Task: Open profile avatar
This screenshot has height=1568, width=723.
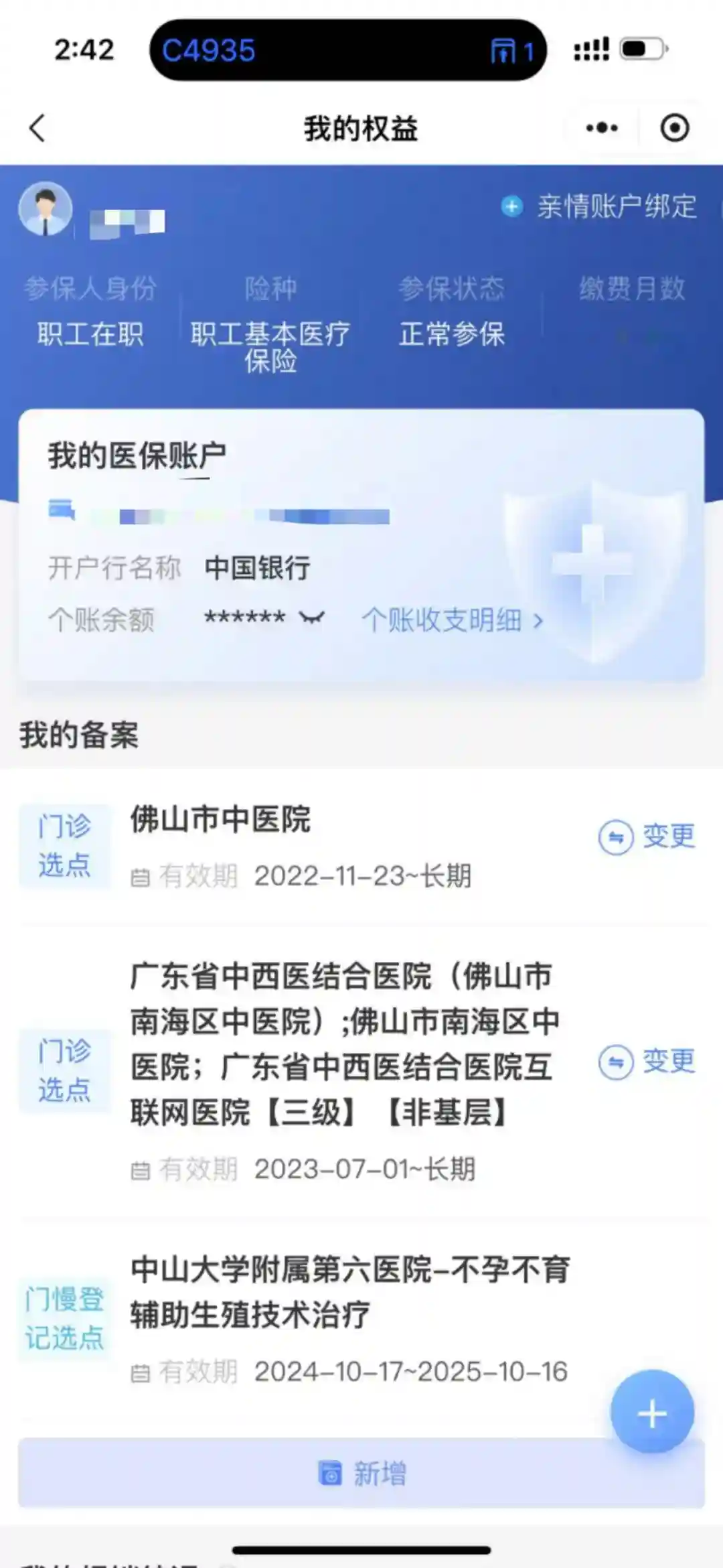Action: (x=46, y=209)
